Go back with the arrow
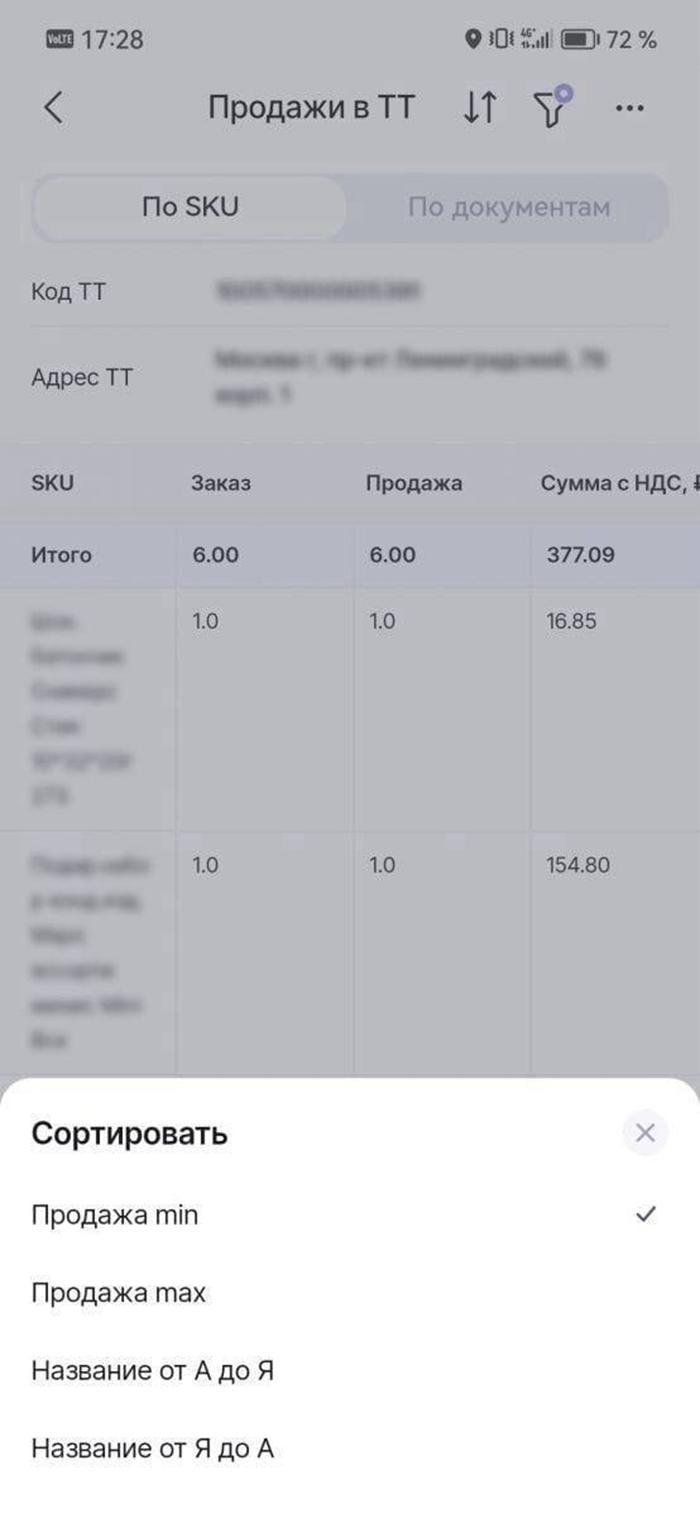The height and width of the screenshot is (1518, 700). pyautogui.click(x=54, y=108)
